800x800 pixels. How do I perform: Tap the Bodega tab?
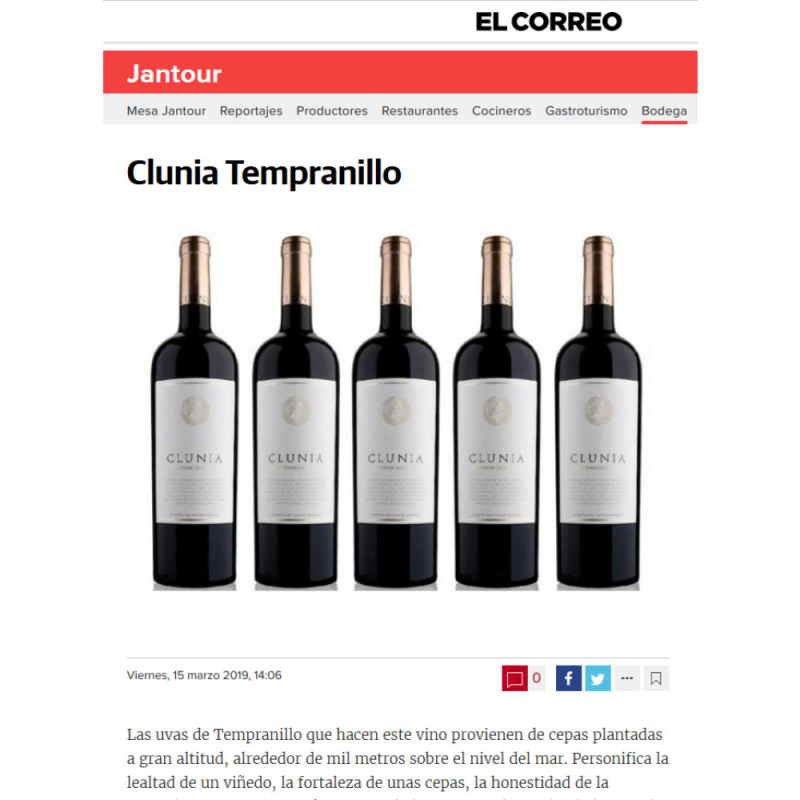664,111
